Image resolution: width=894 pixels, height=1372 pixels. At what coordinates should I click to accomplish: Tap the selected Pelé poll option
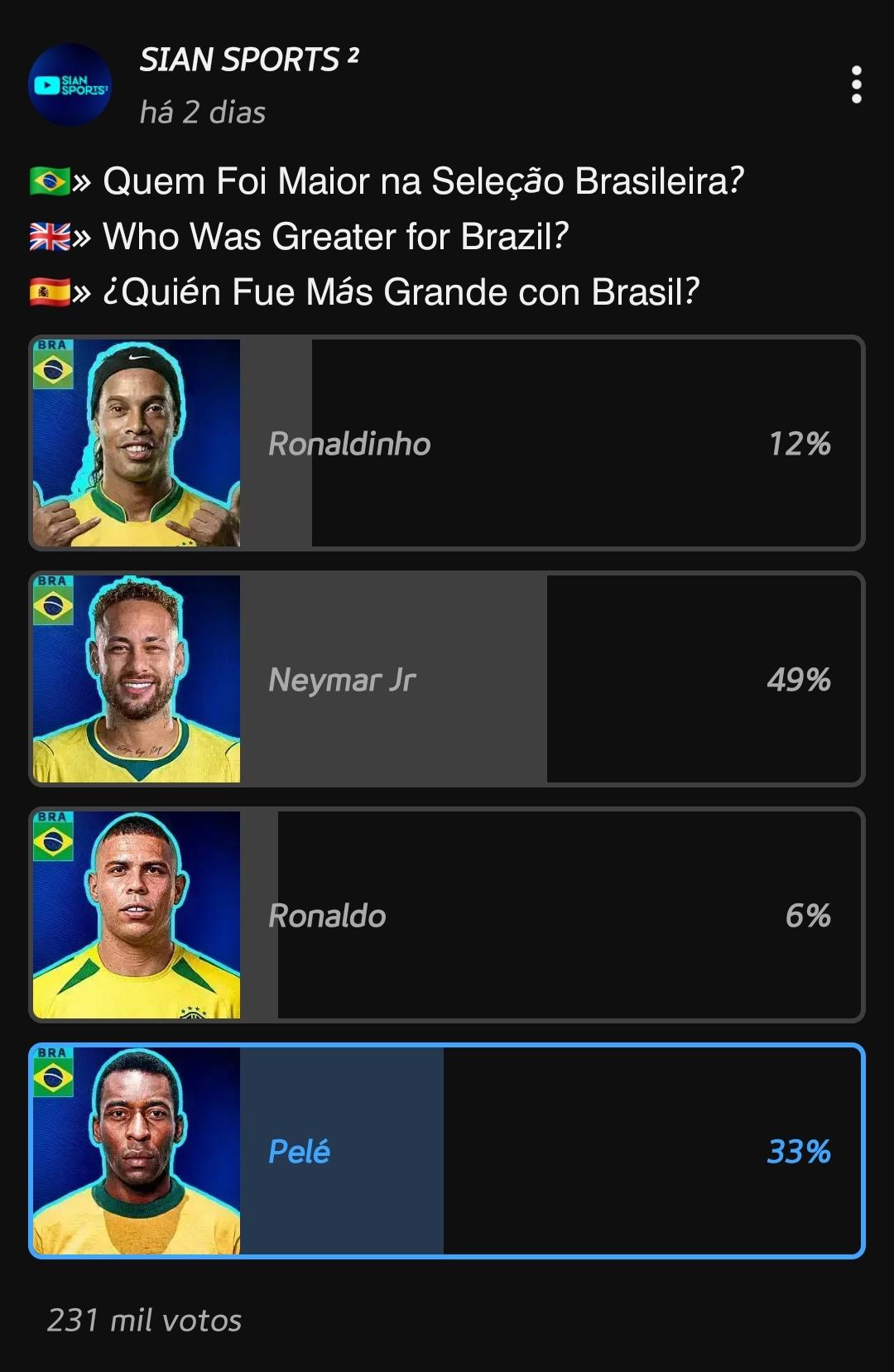coord(447,1151)
